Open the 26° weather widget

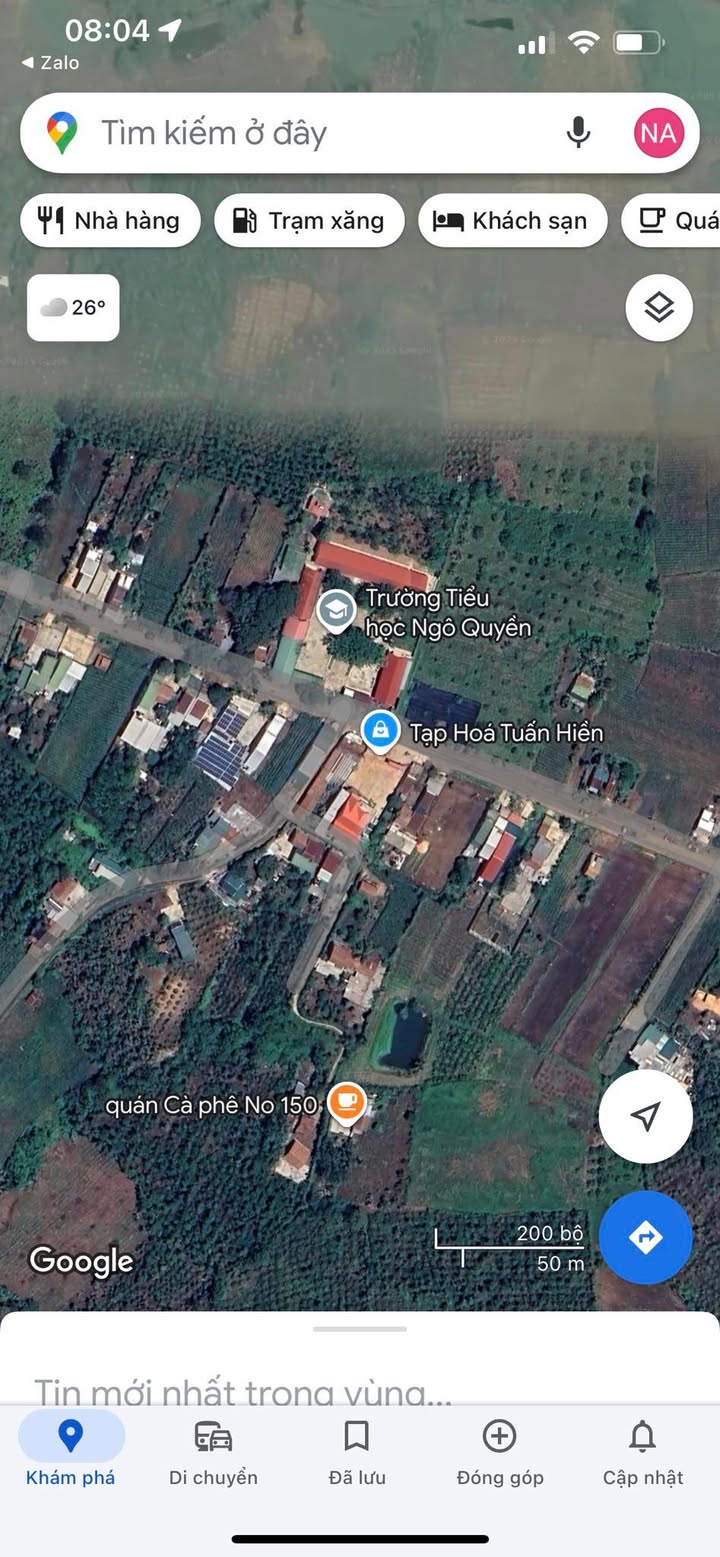(x=73, y=308)
